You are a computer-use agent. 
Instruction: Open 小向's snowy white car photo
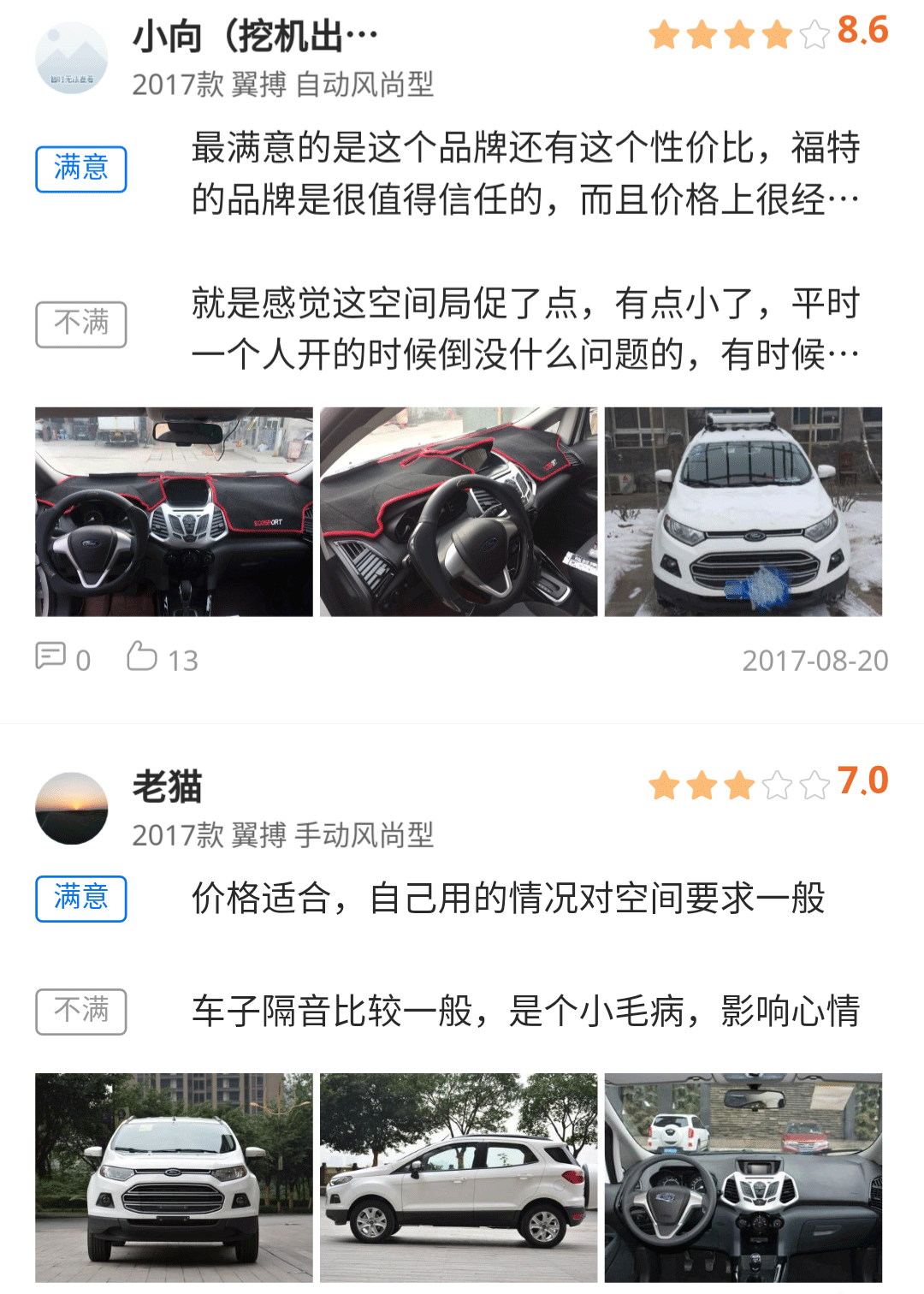pyautogui.click(x=743, y=512)
